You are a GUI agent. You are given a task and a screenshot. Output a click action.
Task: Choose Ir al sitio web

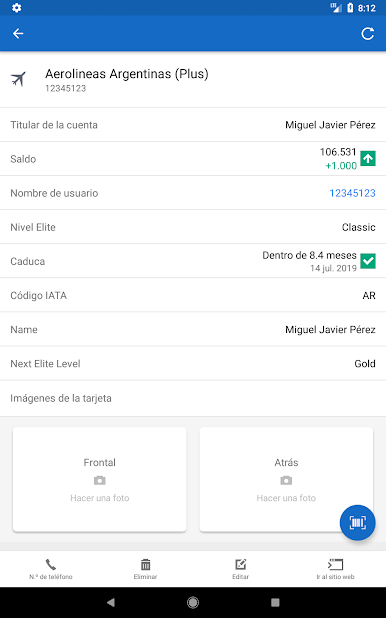(x=335, y=569)
